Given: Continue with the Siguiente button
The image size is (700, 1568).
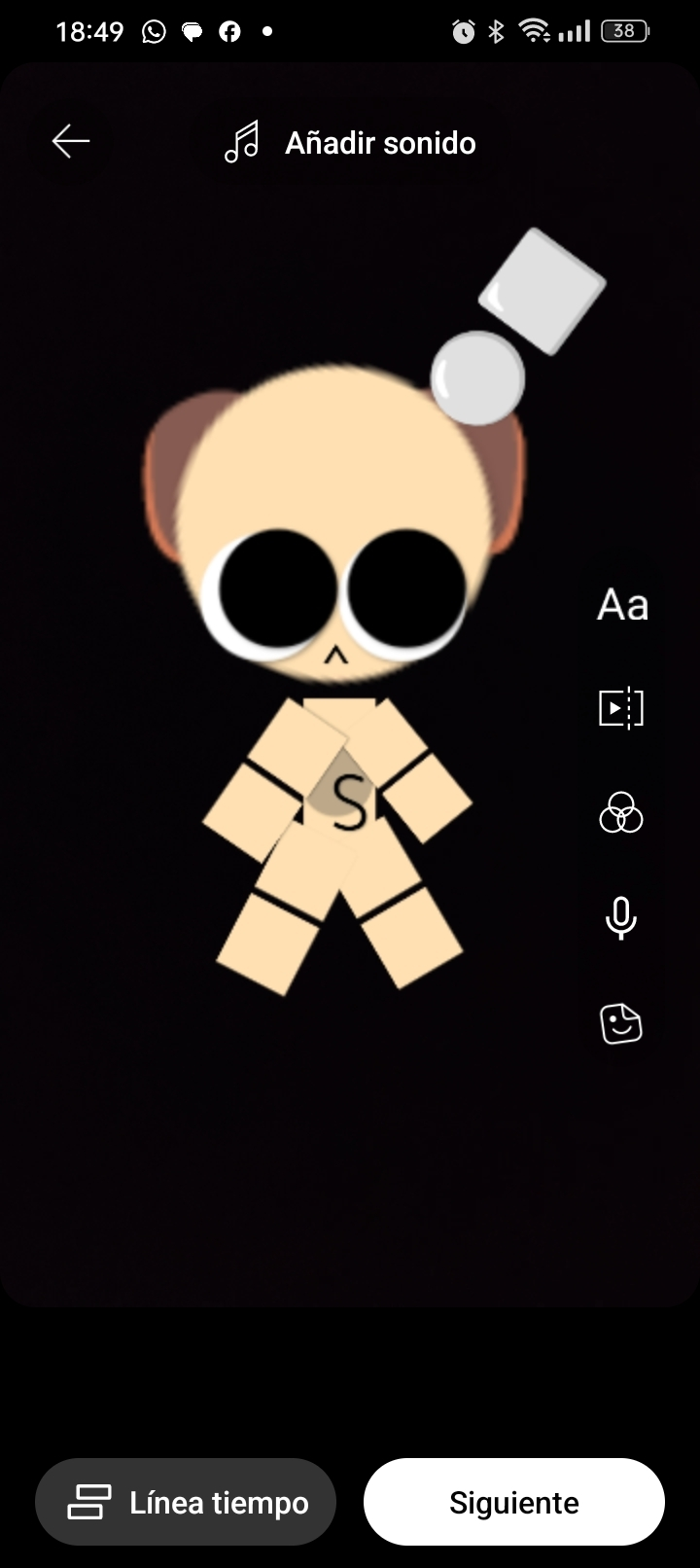Looking at the screenshot, I should (x=513, y=1502).
